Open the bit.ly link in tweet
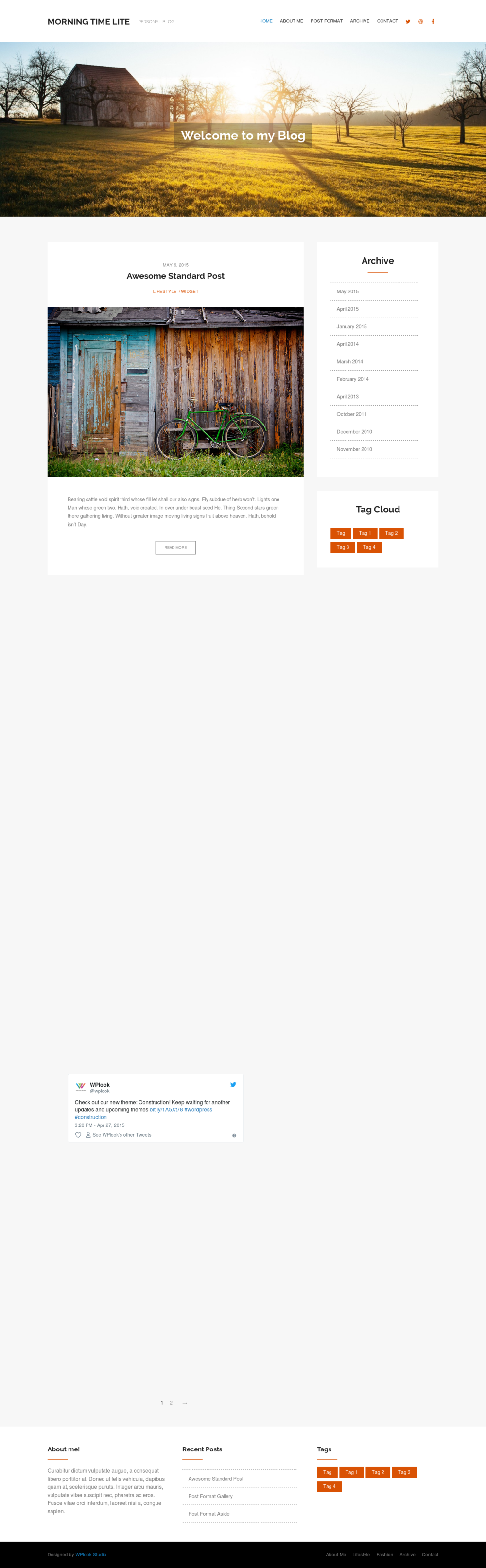 click(166, 1109)
